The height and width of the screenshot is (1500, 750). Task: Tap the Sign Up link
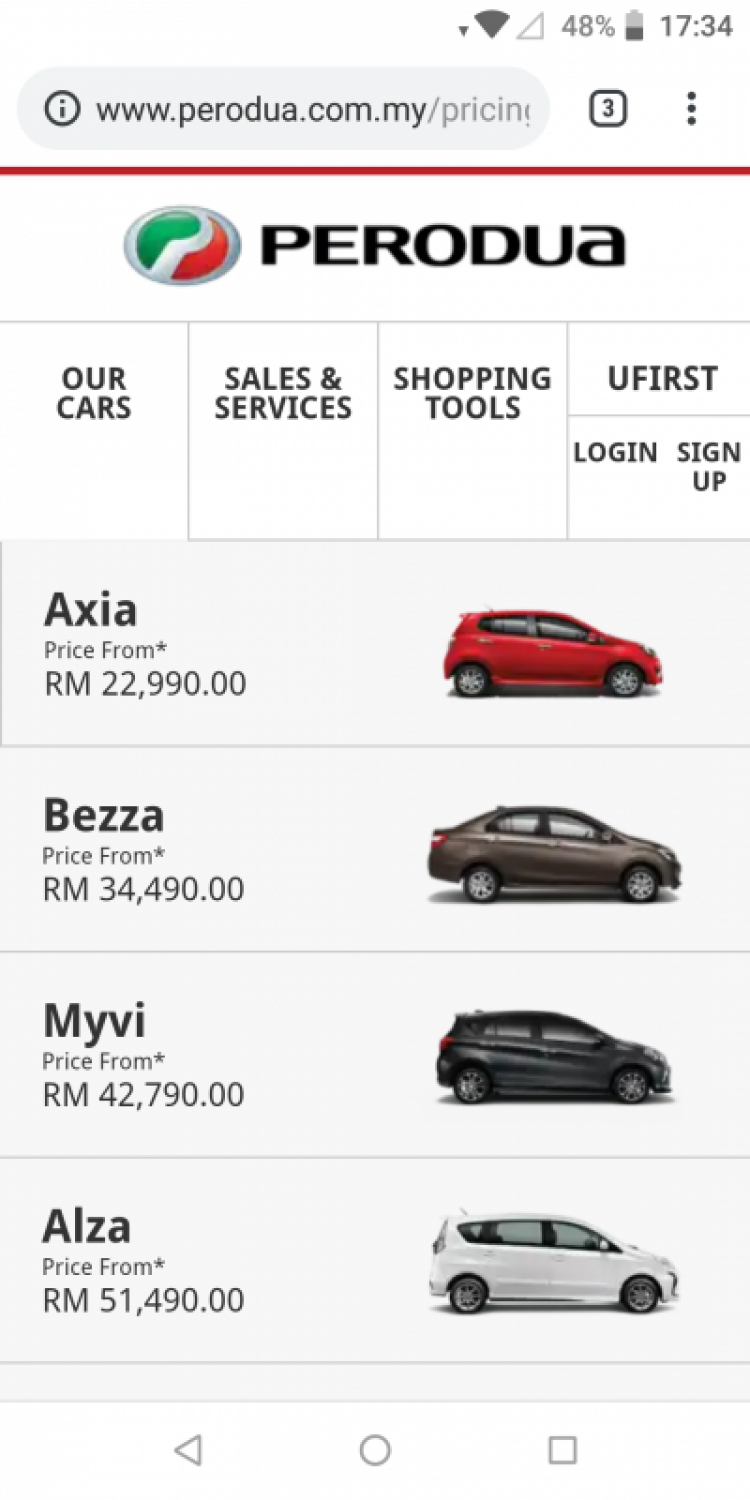point(708,466)
